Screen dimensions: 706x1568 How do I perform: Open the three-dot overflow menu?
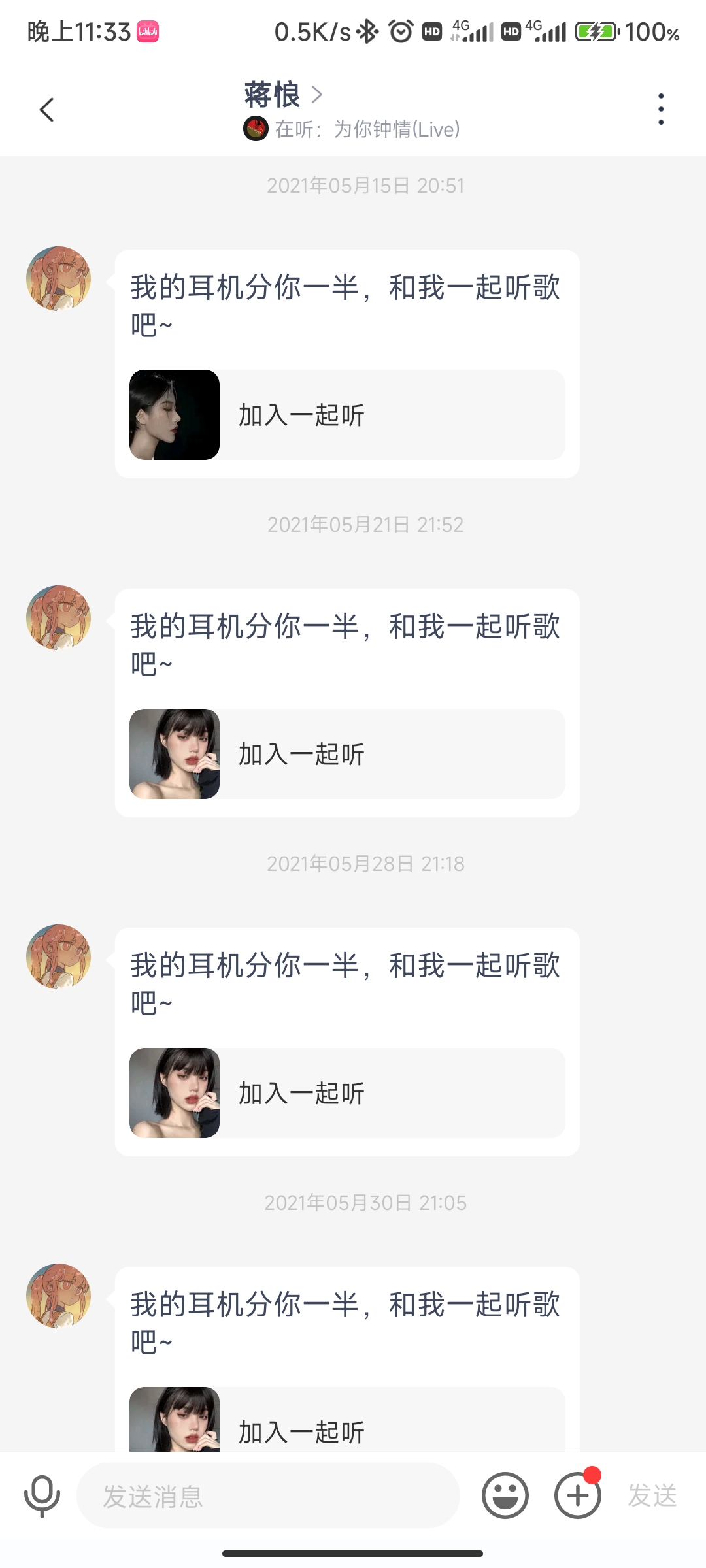click(x=661, y=109)
